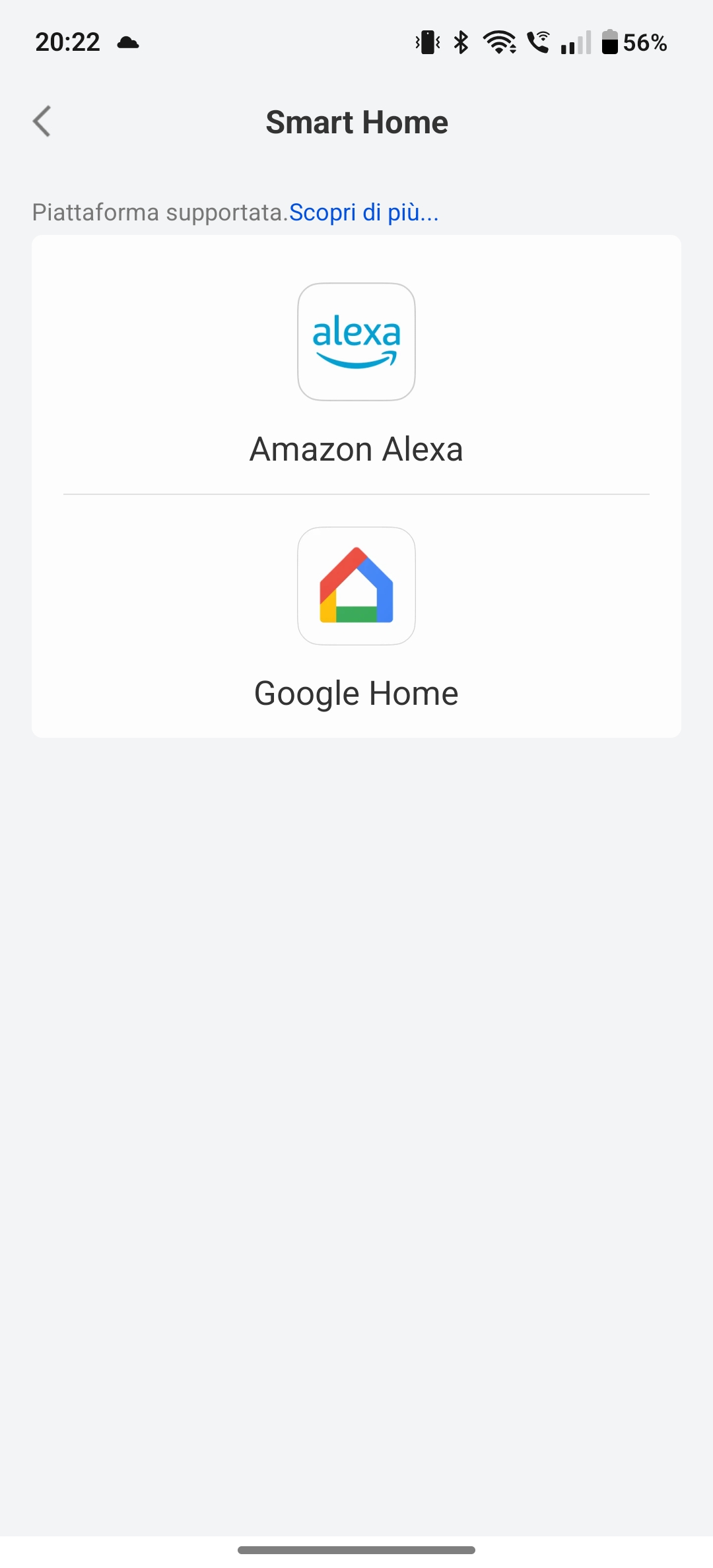Choose Google Home platform
This screenshot has height=1568, width=713.
pyautogui.click(x=356, y=617)
